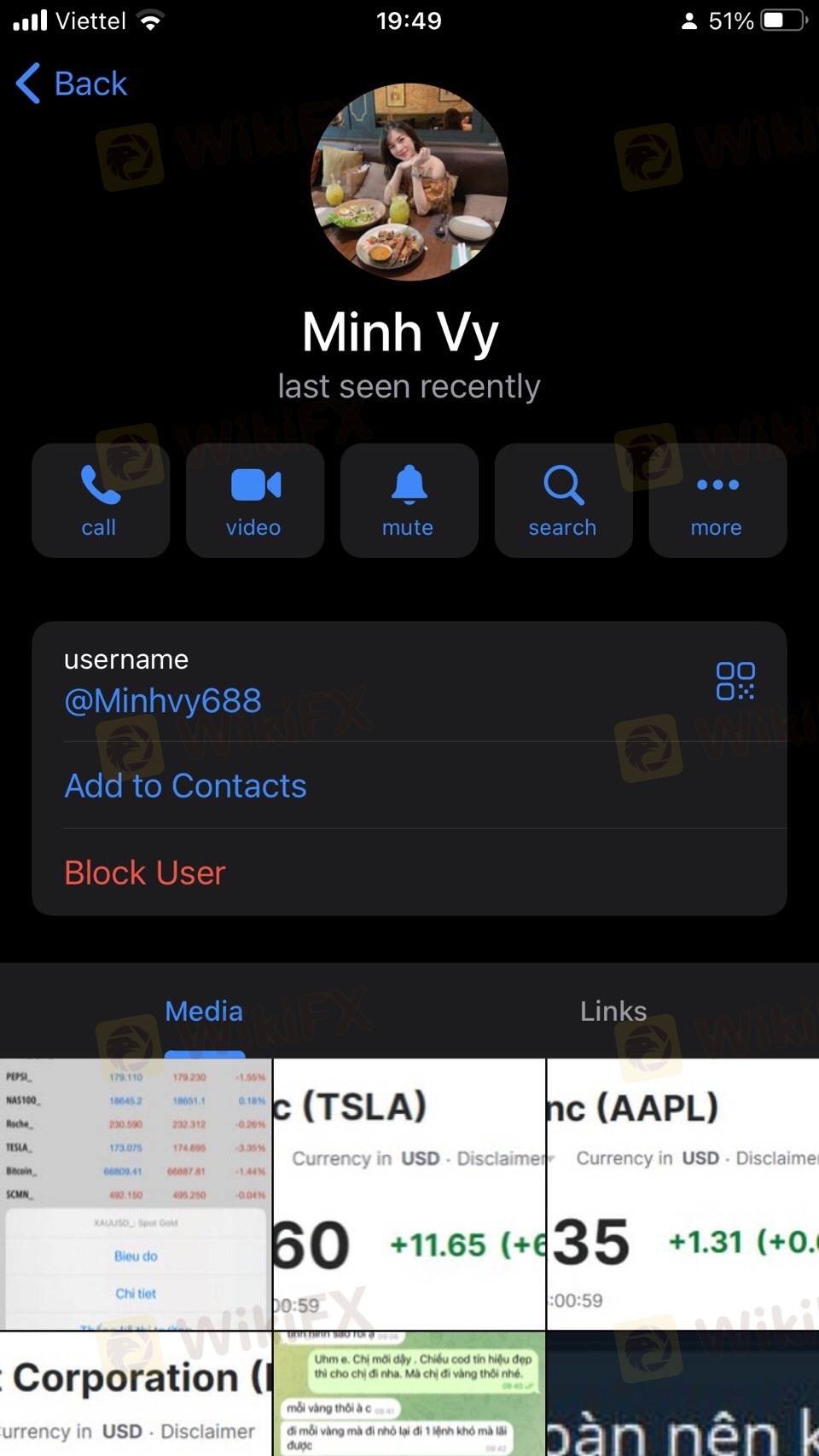Open the more options menu

717,500
